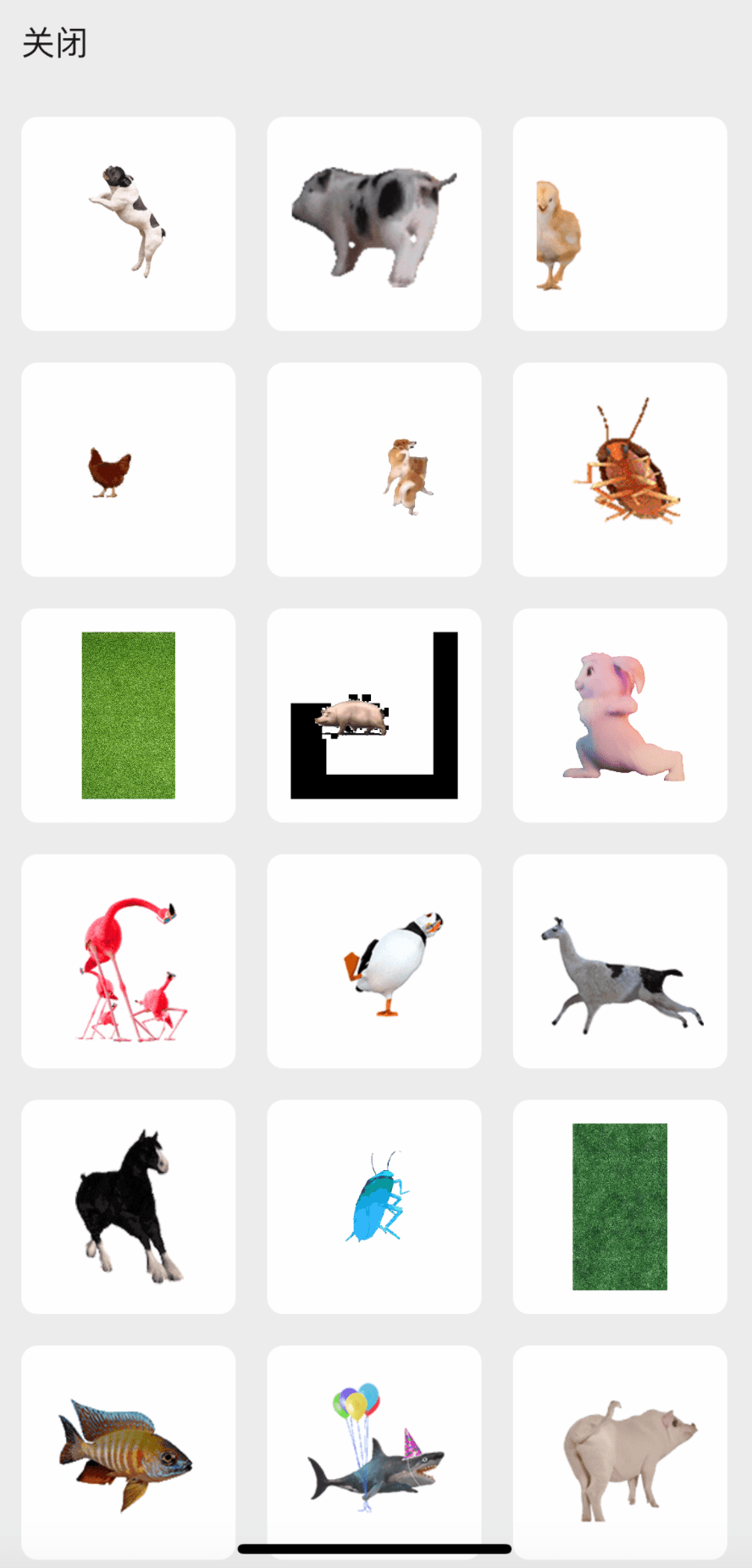The width and height of the screenshot is (752, 1568).
Task: Pick the running llama sticker
Action: [x=620, y=961]
